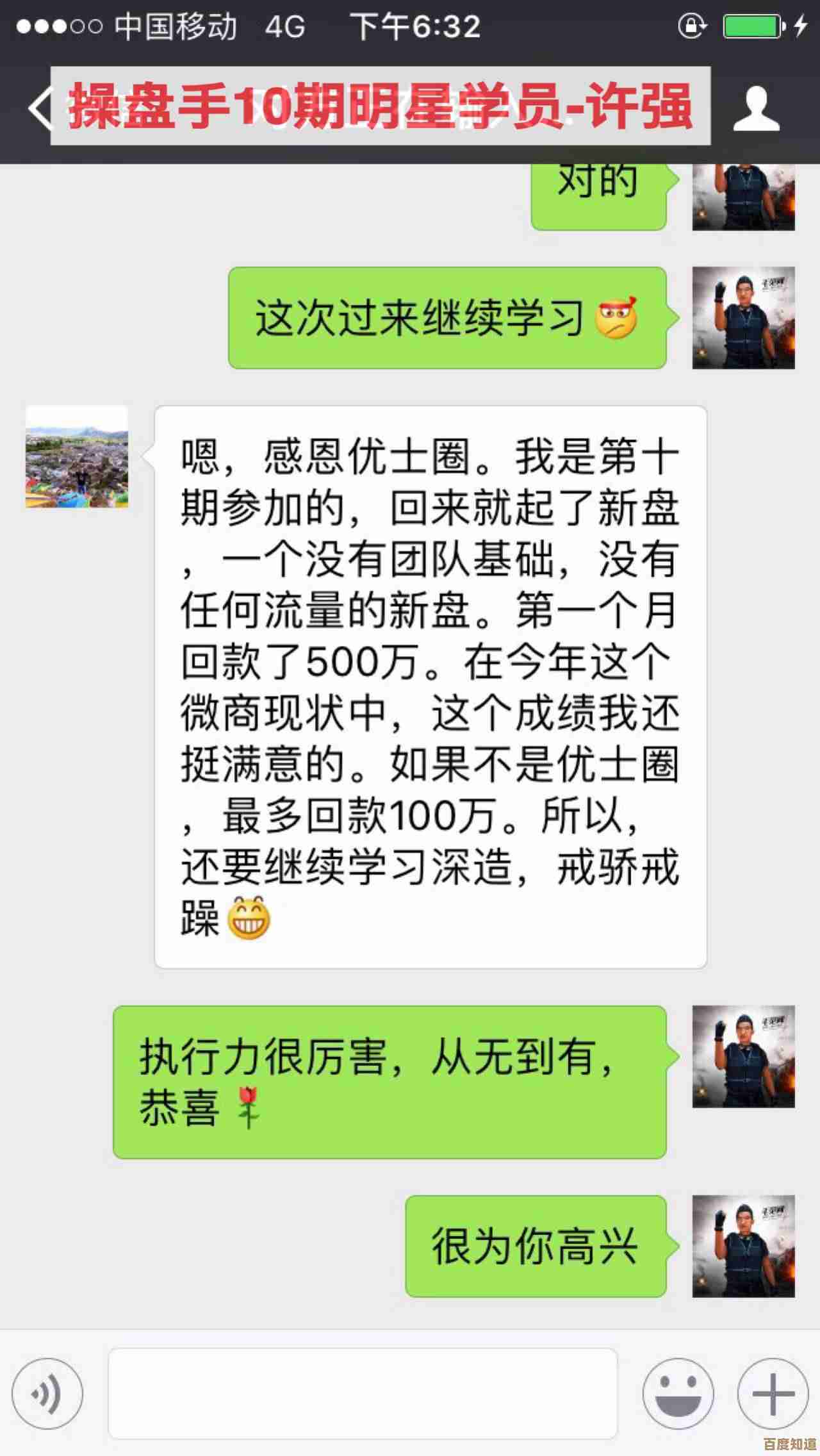Open the emoji sticker panel
The image size is (820, 1456).
678,1393
